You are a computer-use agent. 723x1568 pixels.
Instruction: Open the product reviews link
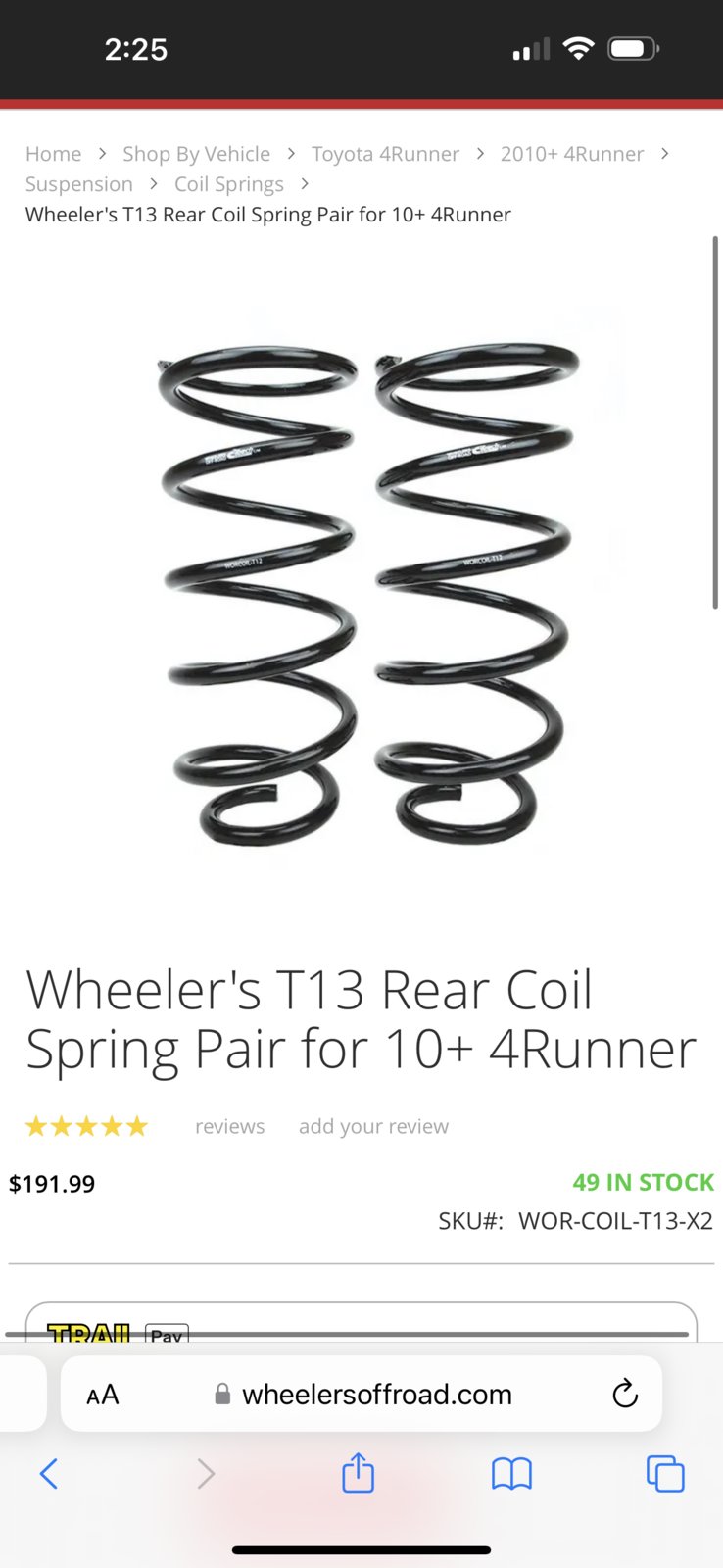(x=229, y=1126)
